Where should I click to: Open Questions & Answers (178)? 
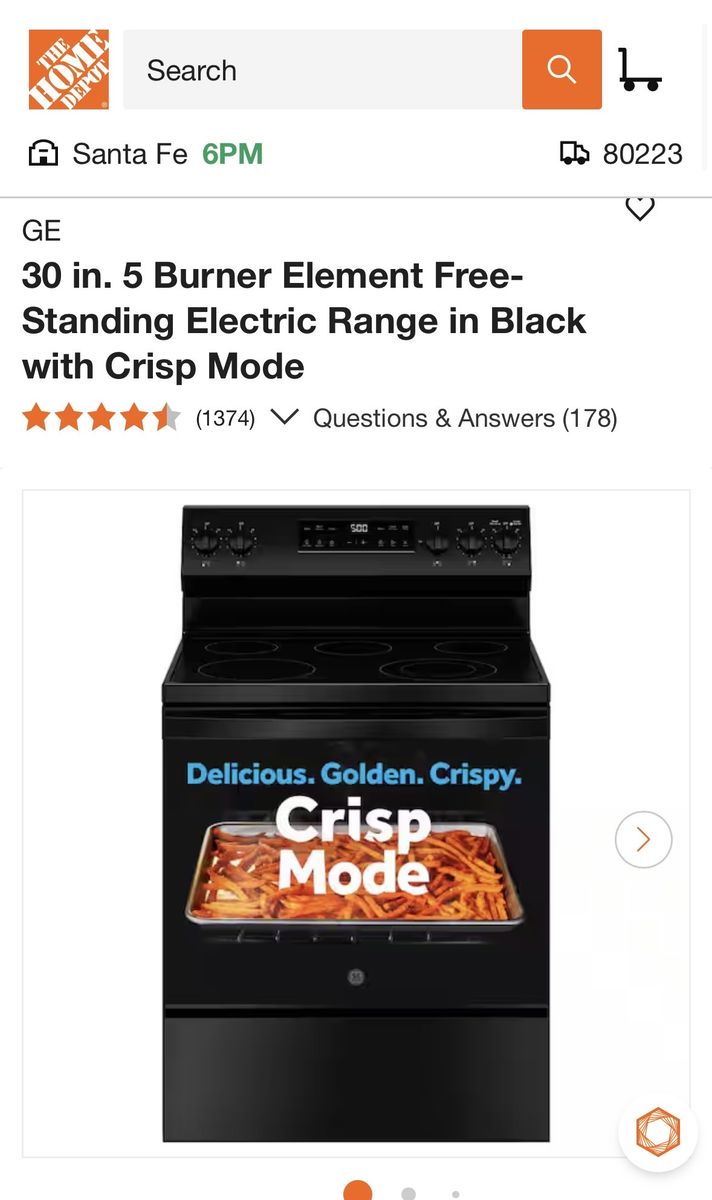coord(465,418)
